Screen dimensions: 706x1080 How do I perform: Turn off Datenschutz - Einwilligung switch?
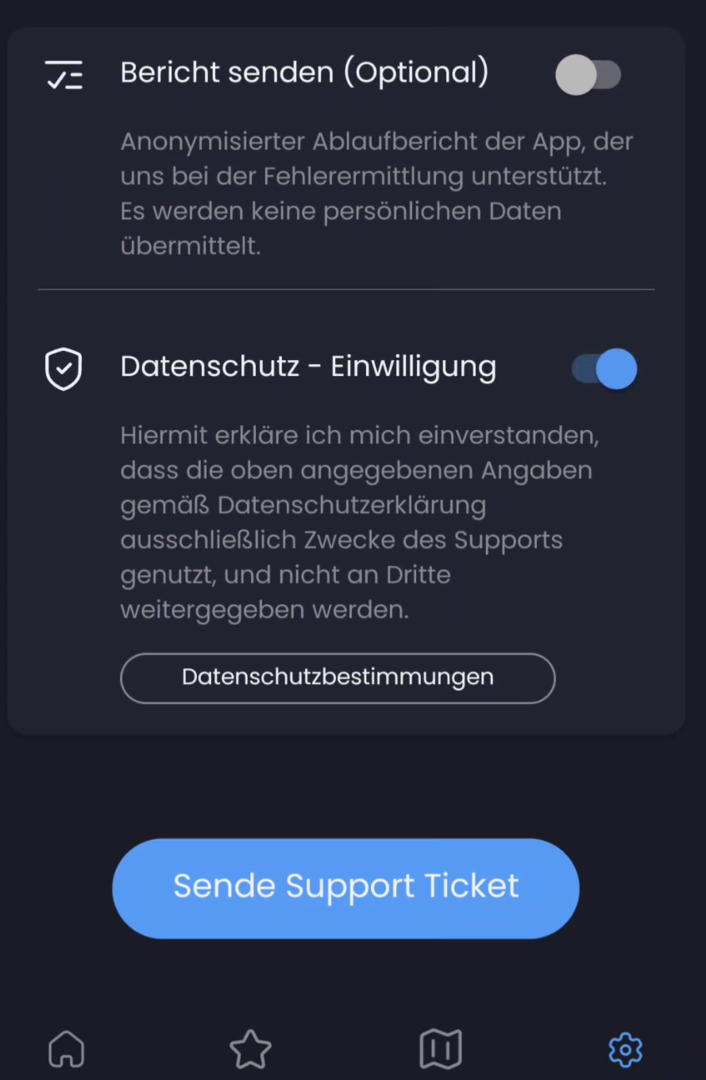tap(604, 369)
